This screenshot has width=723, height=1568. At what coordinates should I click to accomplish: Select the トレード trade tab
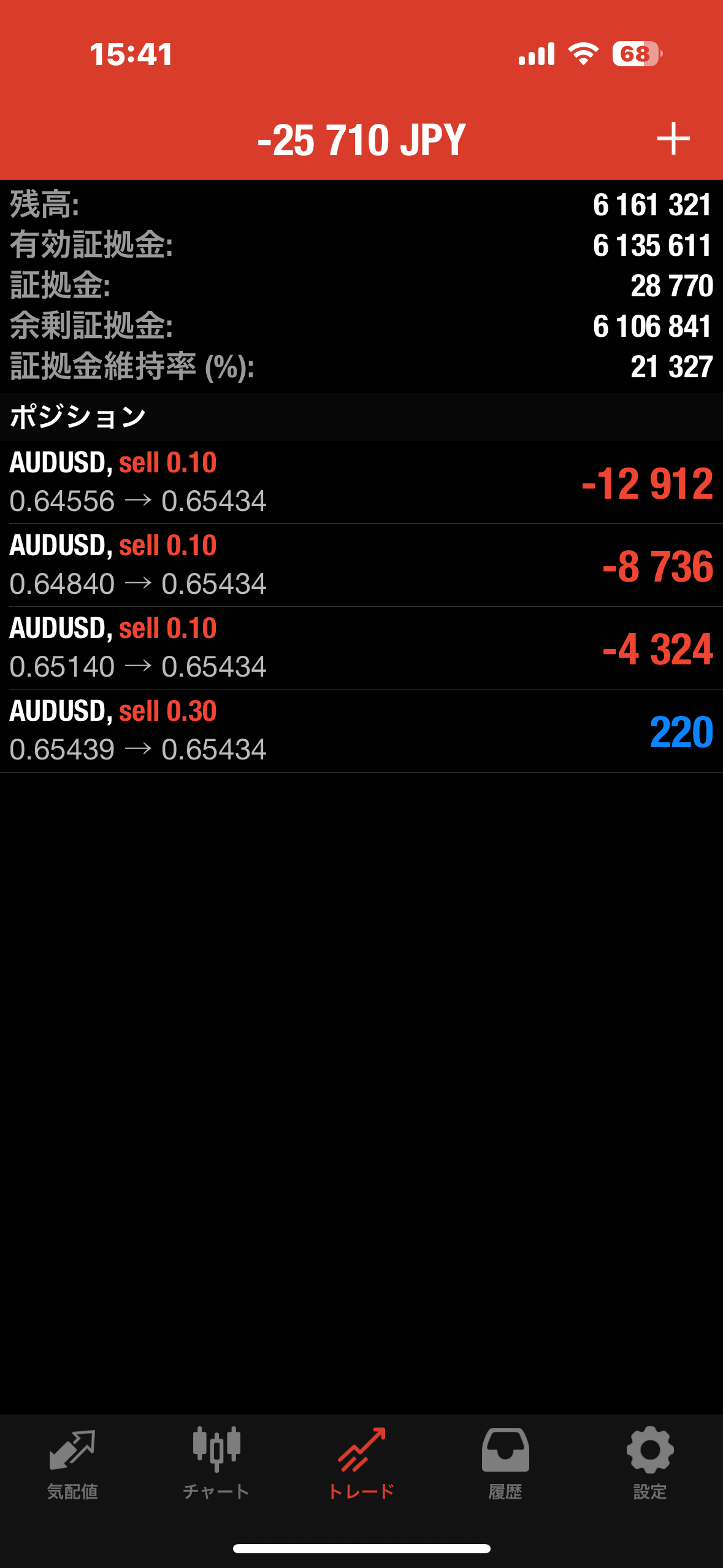coord(361,1464)
